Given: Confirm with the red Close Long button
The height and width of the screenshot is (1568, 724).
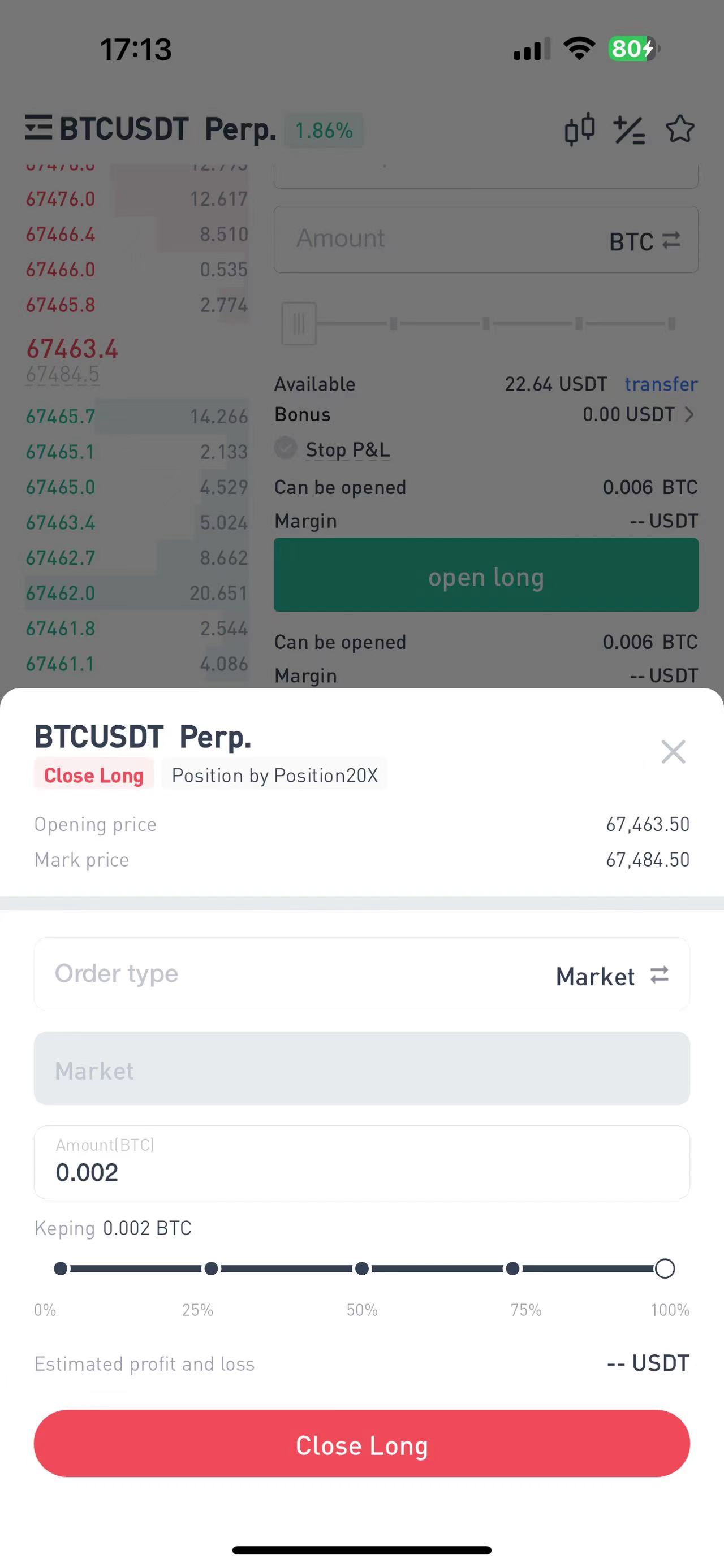Looking at the screenshot, I should 361,1444.
